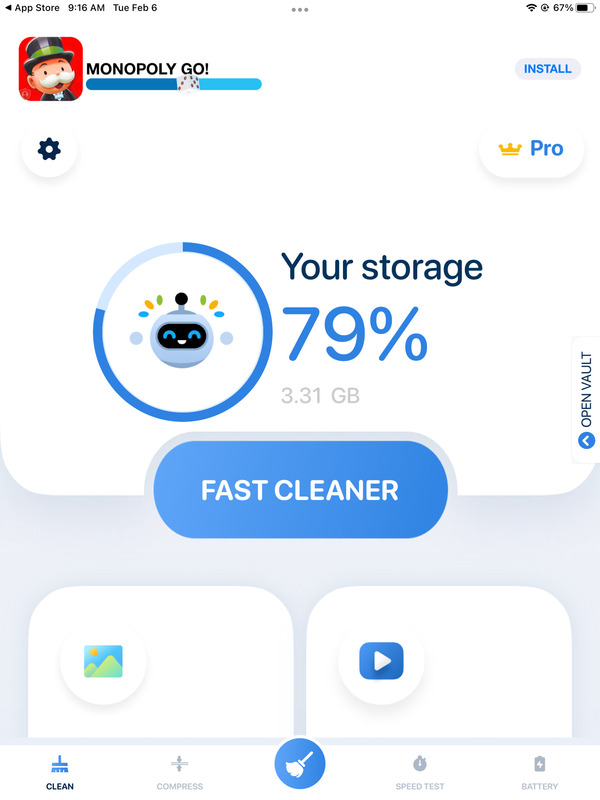This screenshot has width=600, height=800.
Task: Start the Fast Cleaner
Action: 300,490
